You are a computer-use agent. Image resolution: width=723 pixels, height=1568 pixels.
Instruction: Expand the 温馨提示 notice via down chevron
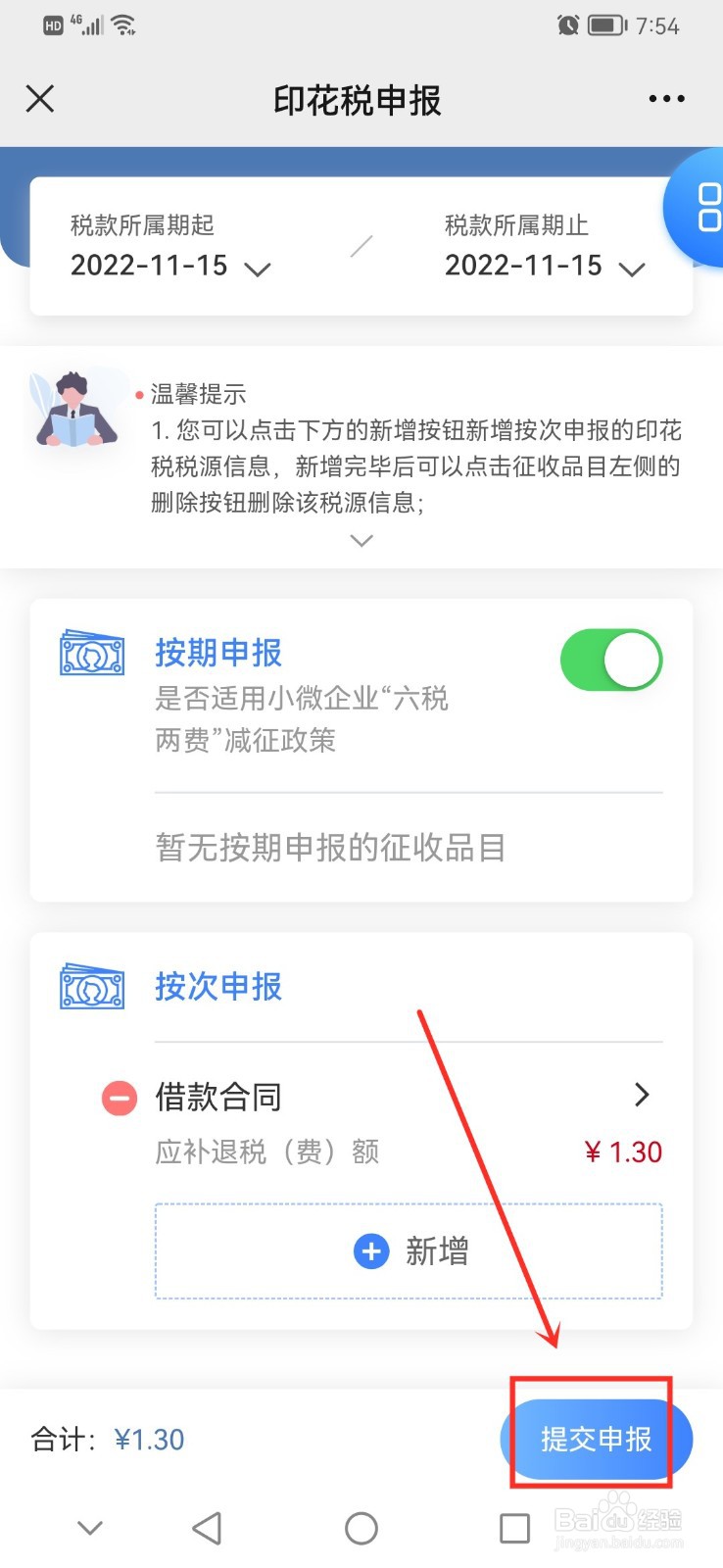click(x=361, y=540)
